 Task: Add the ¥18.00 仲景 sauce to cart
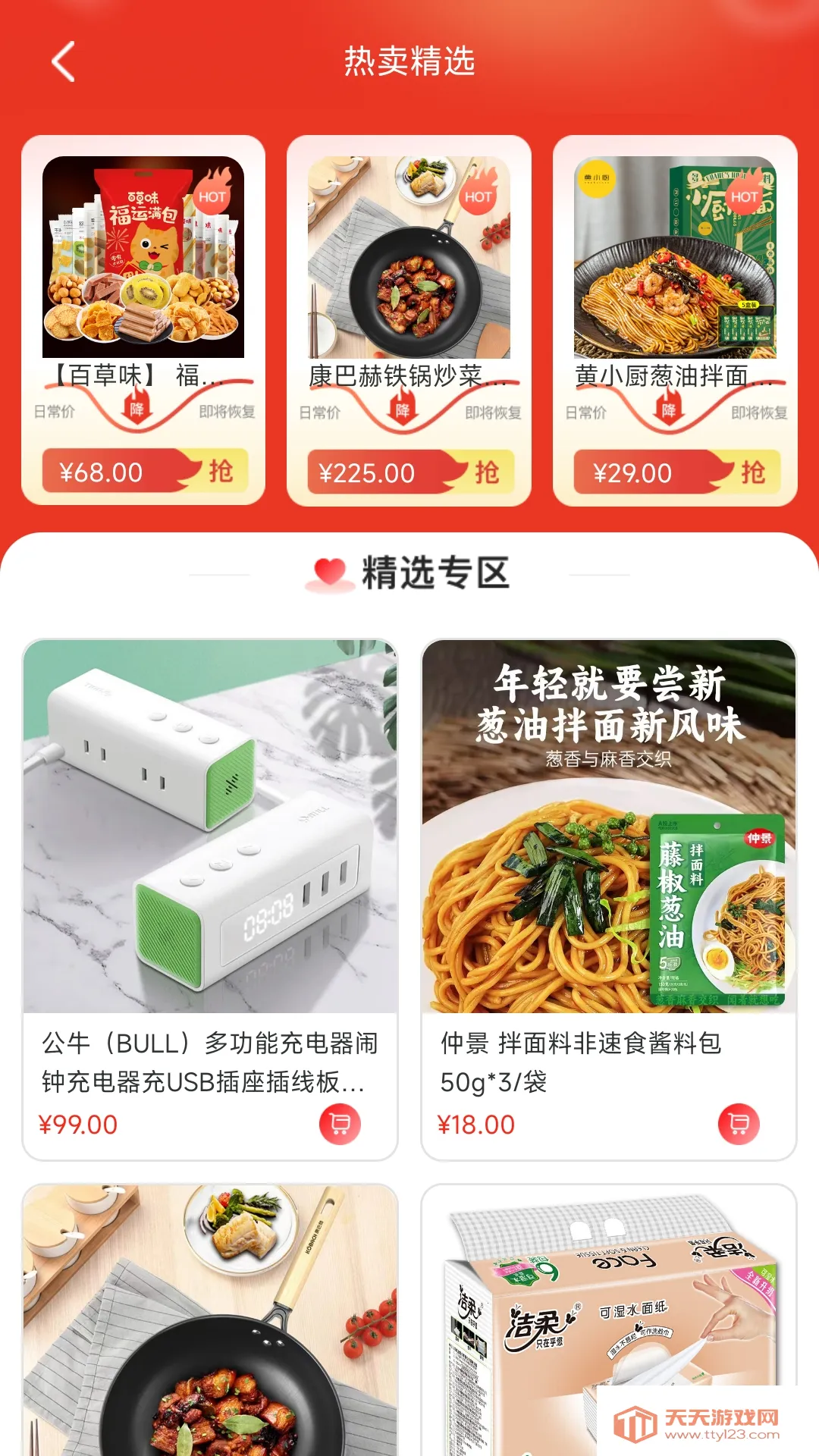point(739,1123)
